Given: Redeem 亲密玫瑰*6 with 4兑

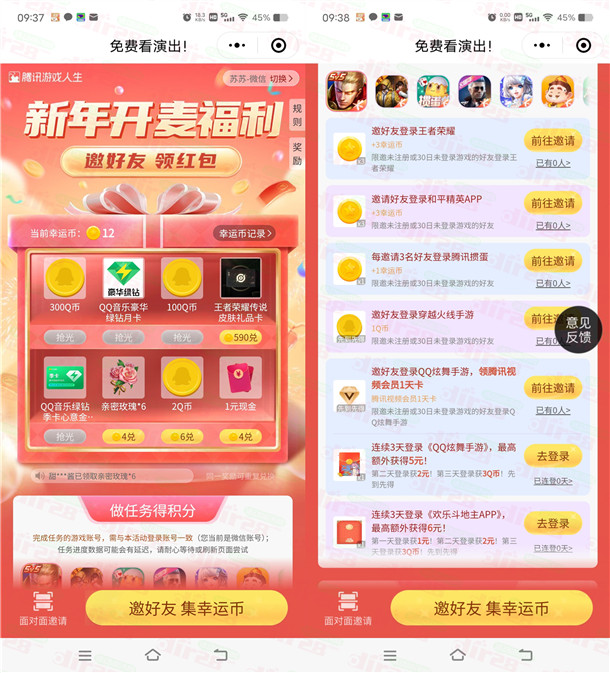Looking at the screenshot, I should 123,436.
